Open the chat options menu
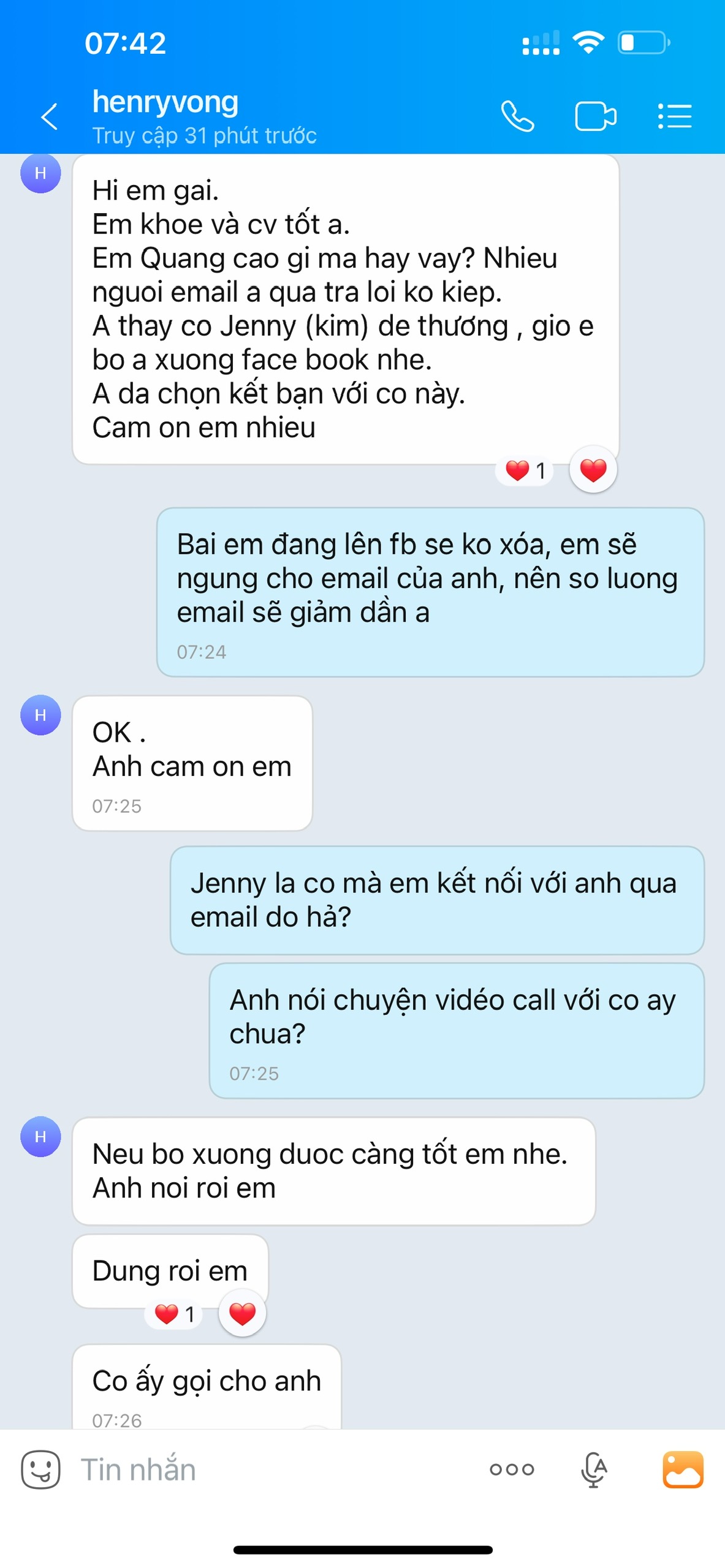Image resolution: width=725 pixels, height=1568 pixels. coord(675,116)
